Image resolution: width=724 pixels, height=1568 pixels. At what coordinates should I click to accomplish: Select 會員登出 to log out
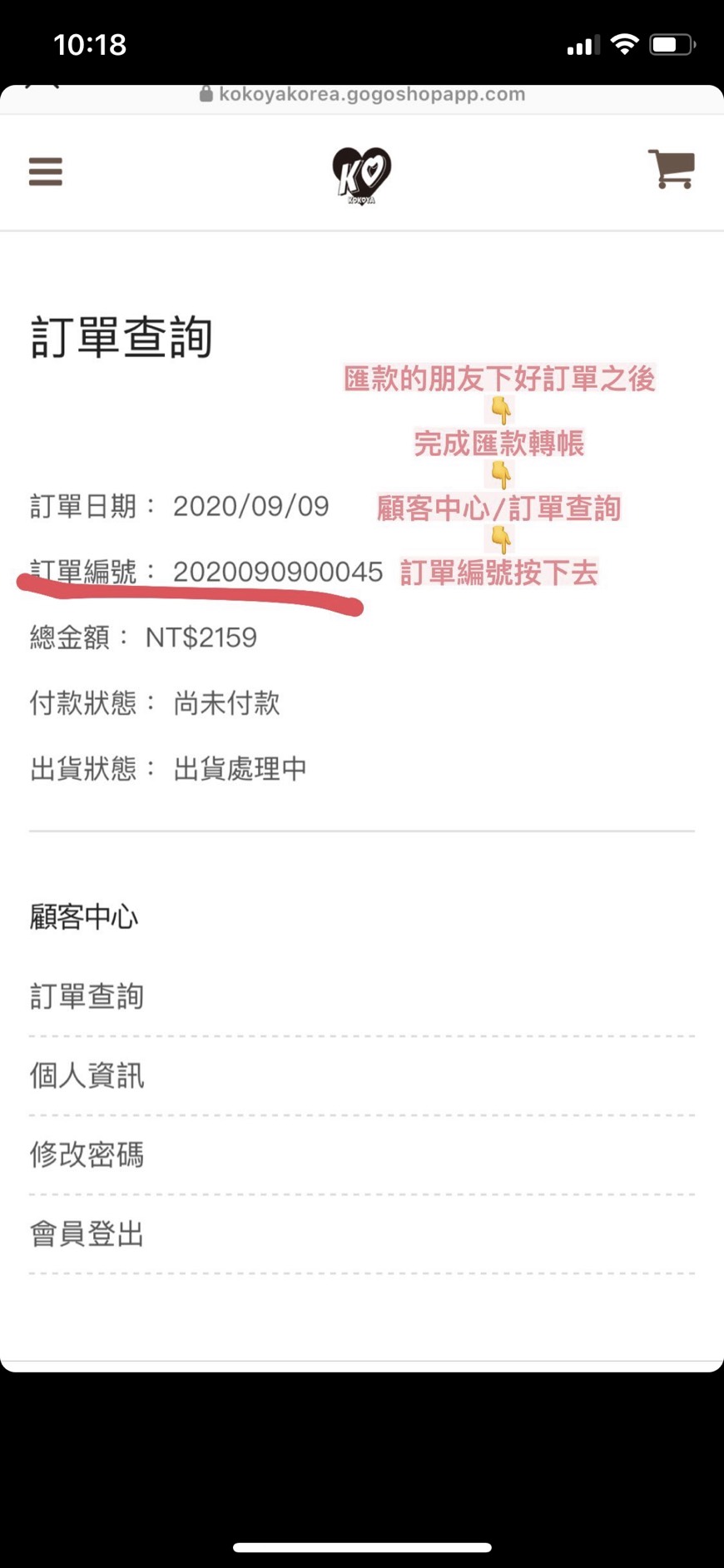pos(87,1233)
